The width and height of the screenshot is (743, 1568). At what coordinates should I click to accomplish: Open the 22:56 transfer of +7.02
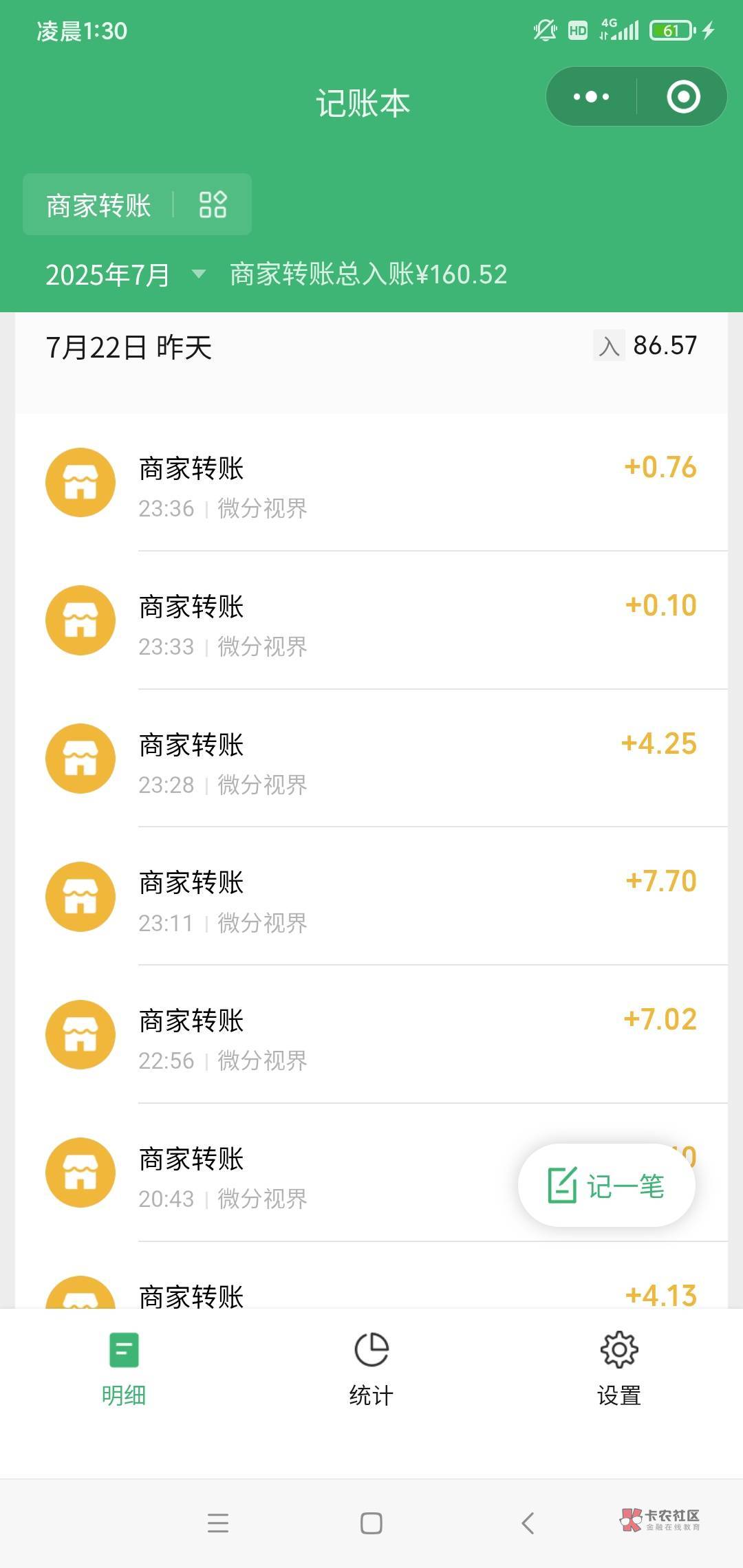pyautogui.click(x=371, y=1034)
